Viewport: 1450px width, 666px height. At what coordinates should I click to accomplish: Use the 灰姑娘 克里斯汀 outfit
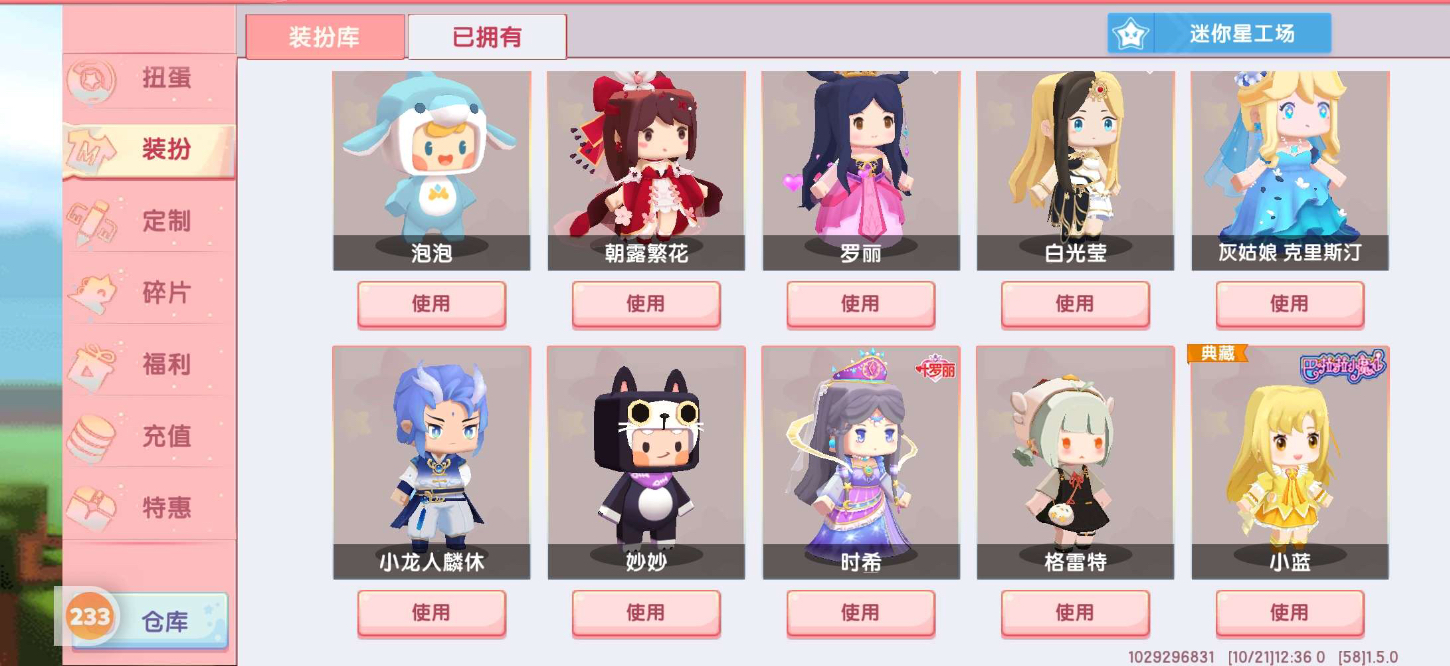pyautogui.click(x=1289, y=304)
